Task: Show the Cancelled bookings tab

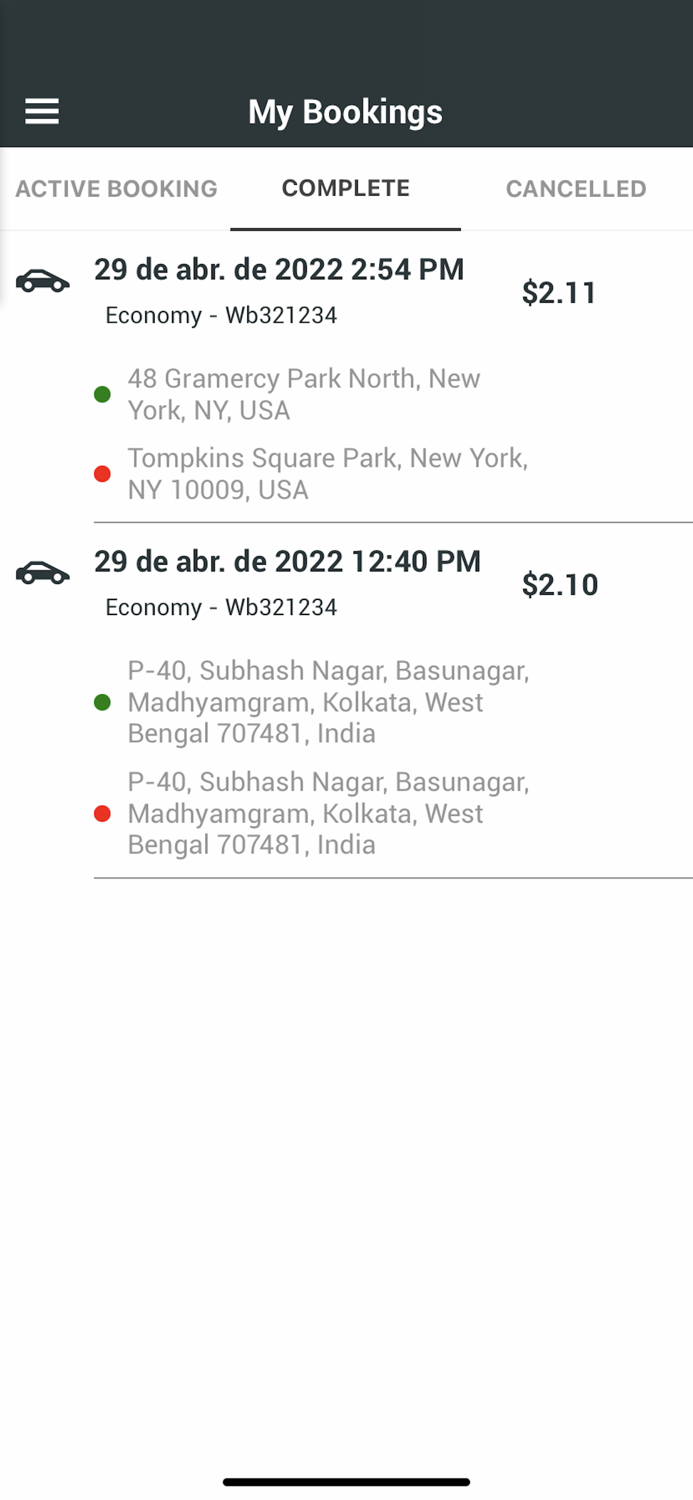Action: click(576, 189)
